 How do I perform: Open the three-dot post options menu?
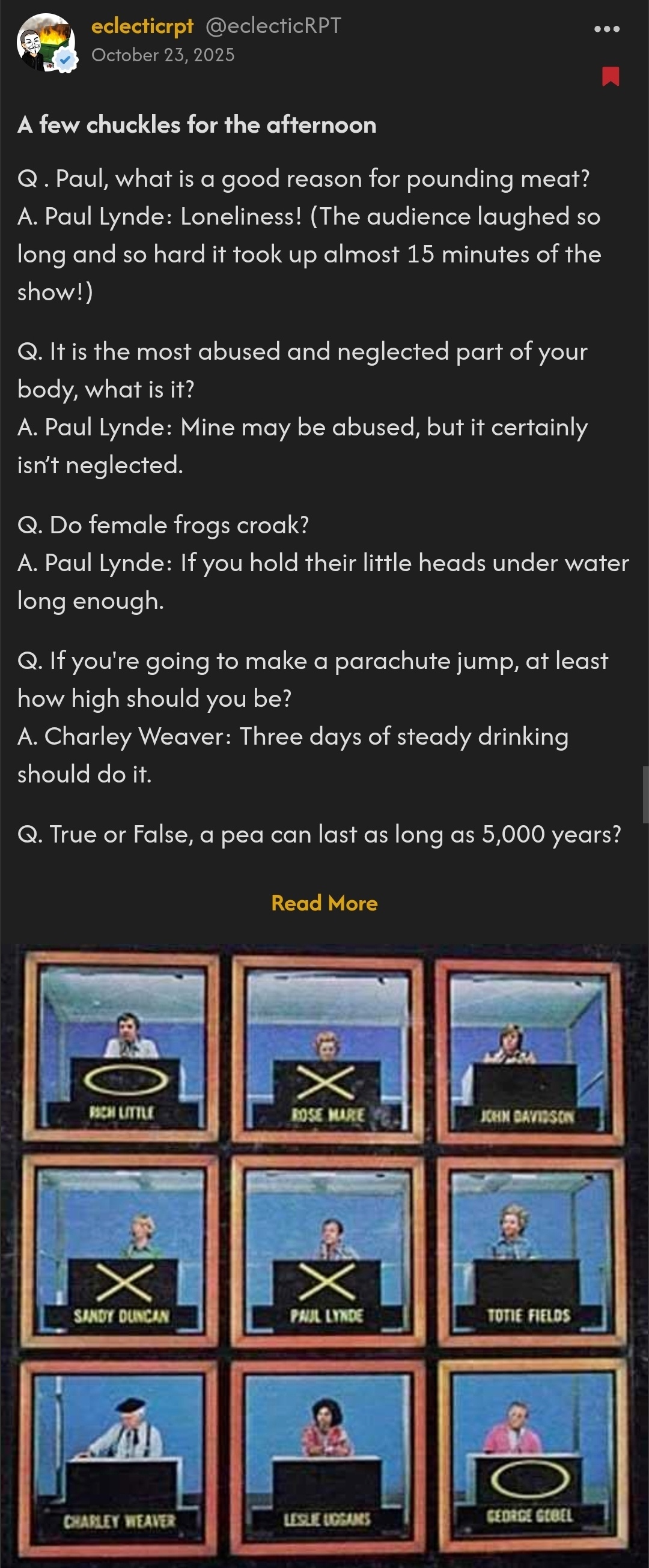click(606, 29)
